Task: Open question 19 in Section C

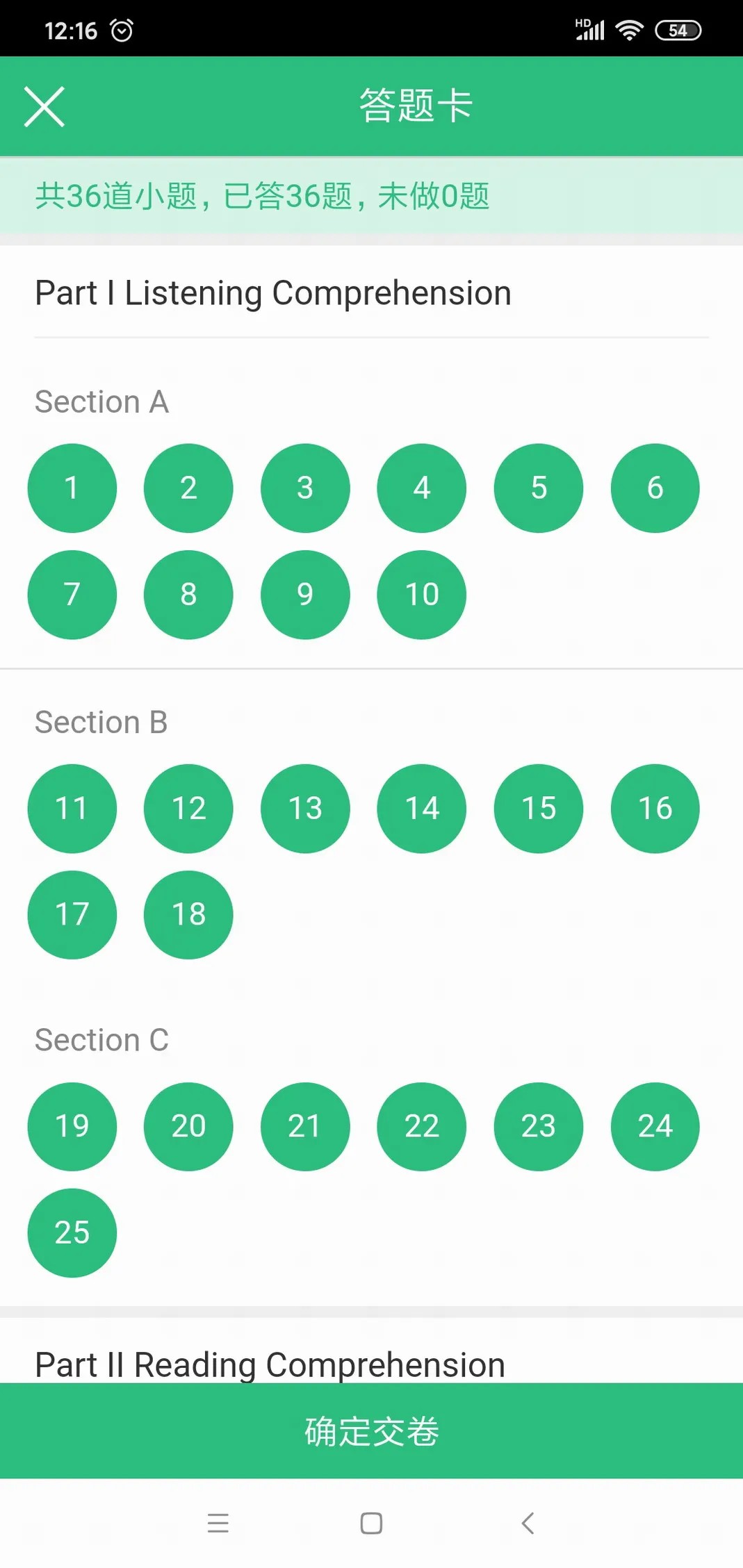Action: click(72, 1126)
